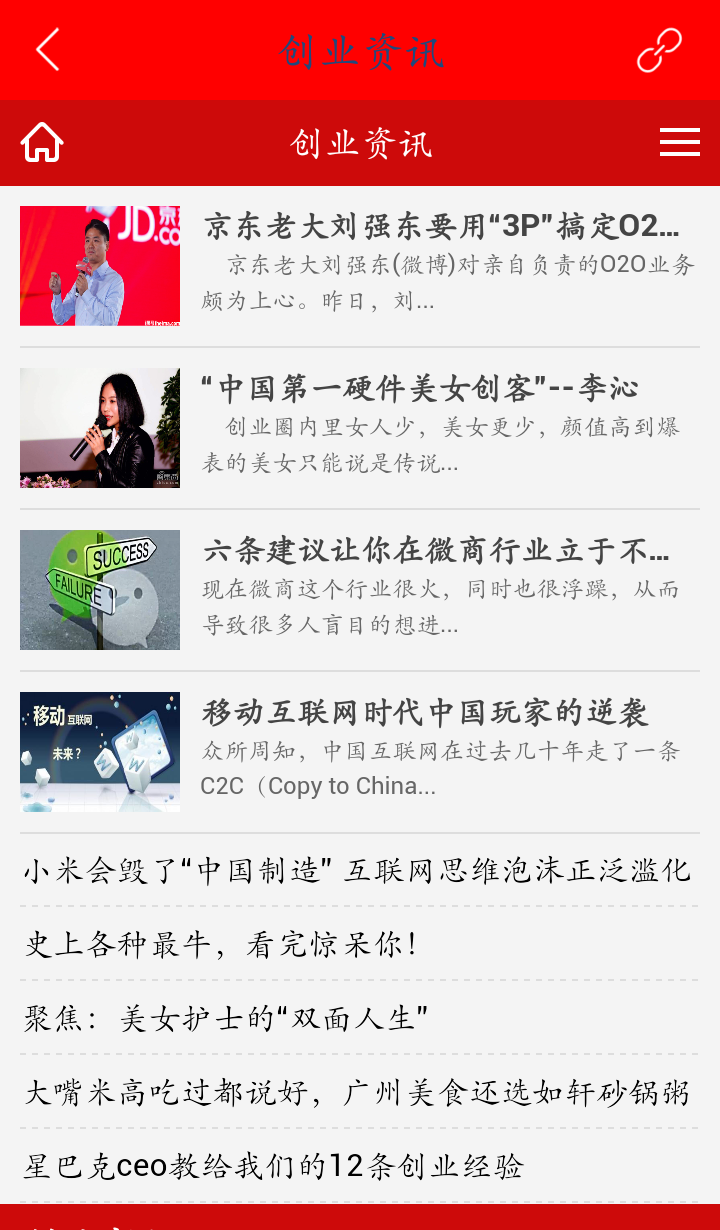Go back using the top-left arrow
Viewport: 720px width, 1230px height.
coord(48,50)
